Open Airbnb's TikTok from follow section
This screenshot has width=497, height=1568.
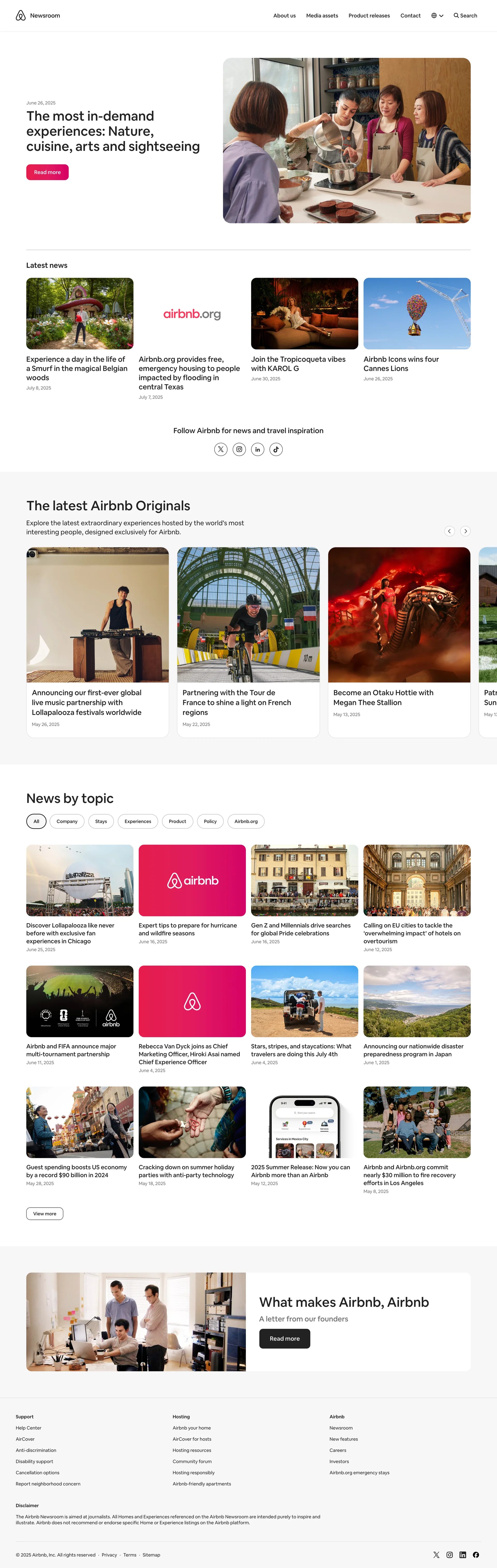click(x=276, y=449)
